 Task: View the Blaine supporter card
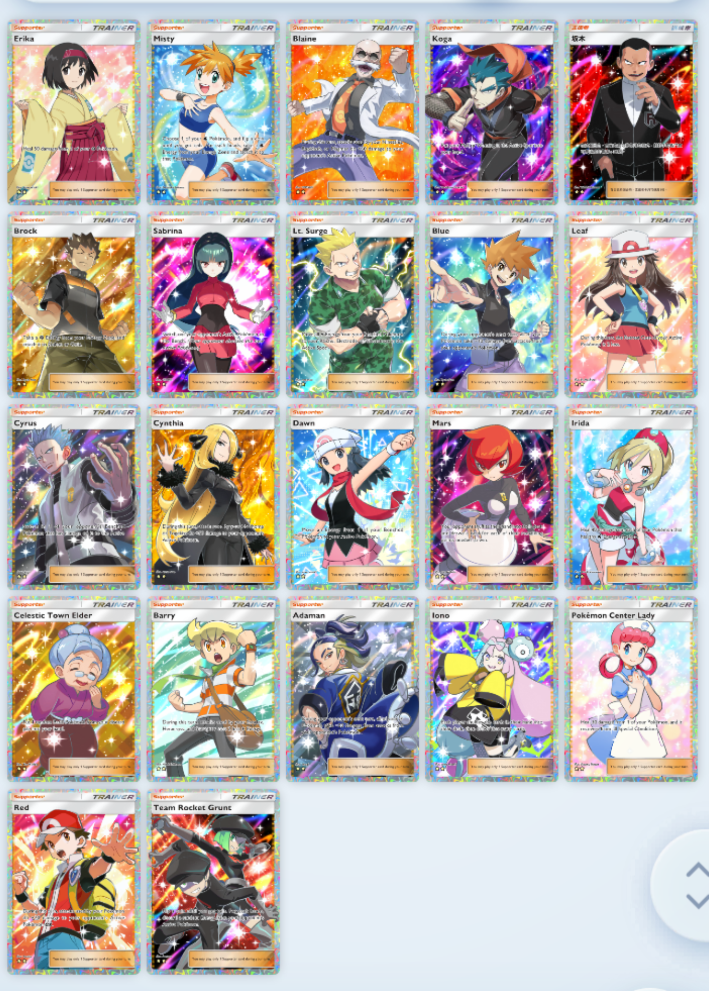pyautogui.click(x=352, y=112)
